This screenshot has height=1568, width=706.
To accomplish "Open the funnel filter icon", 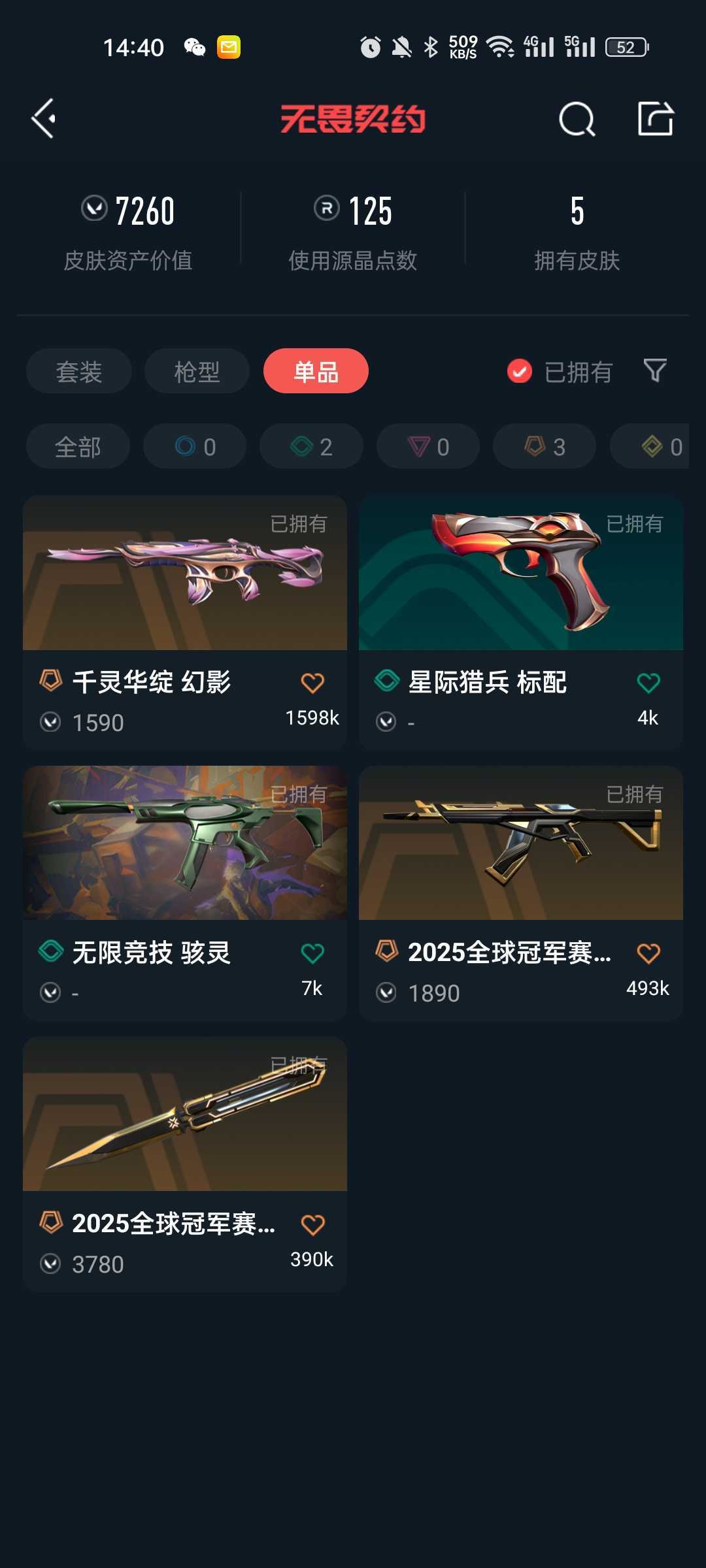I will [654, 370].
